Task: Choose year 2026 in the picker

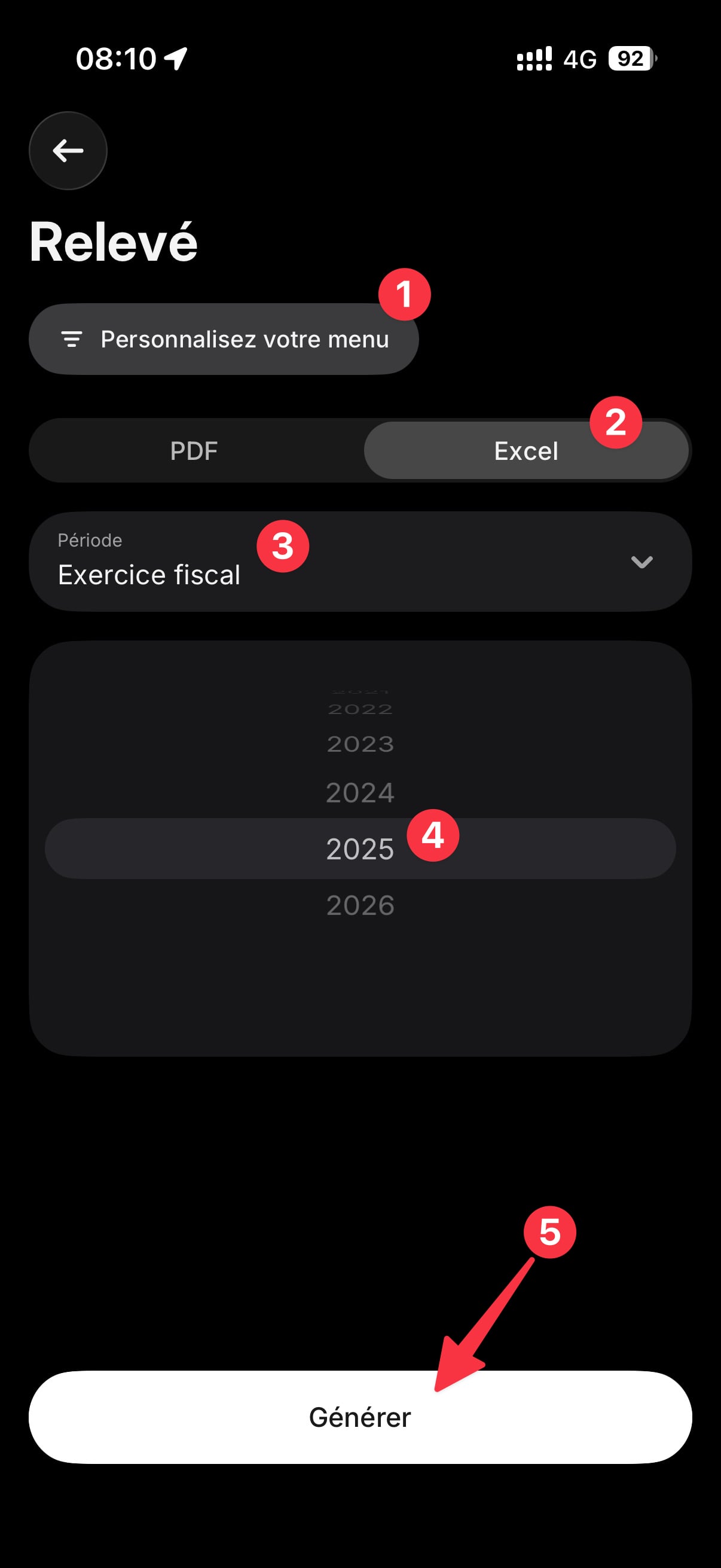Action: click(359, 905)
